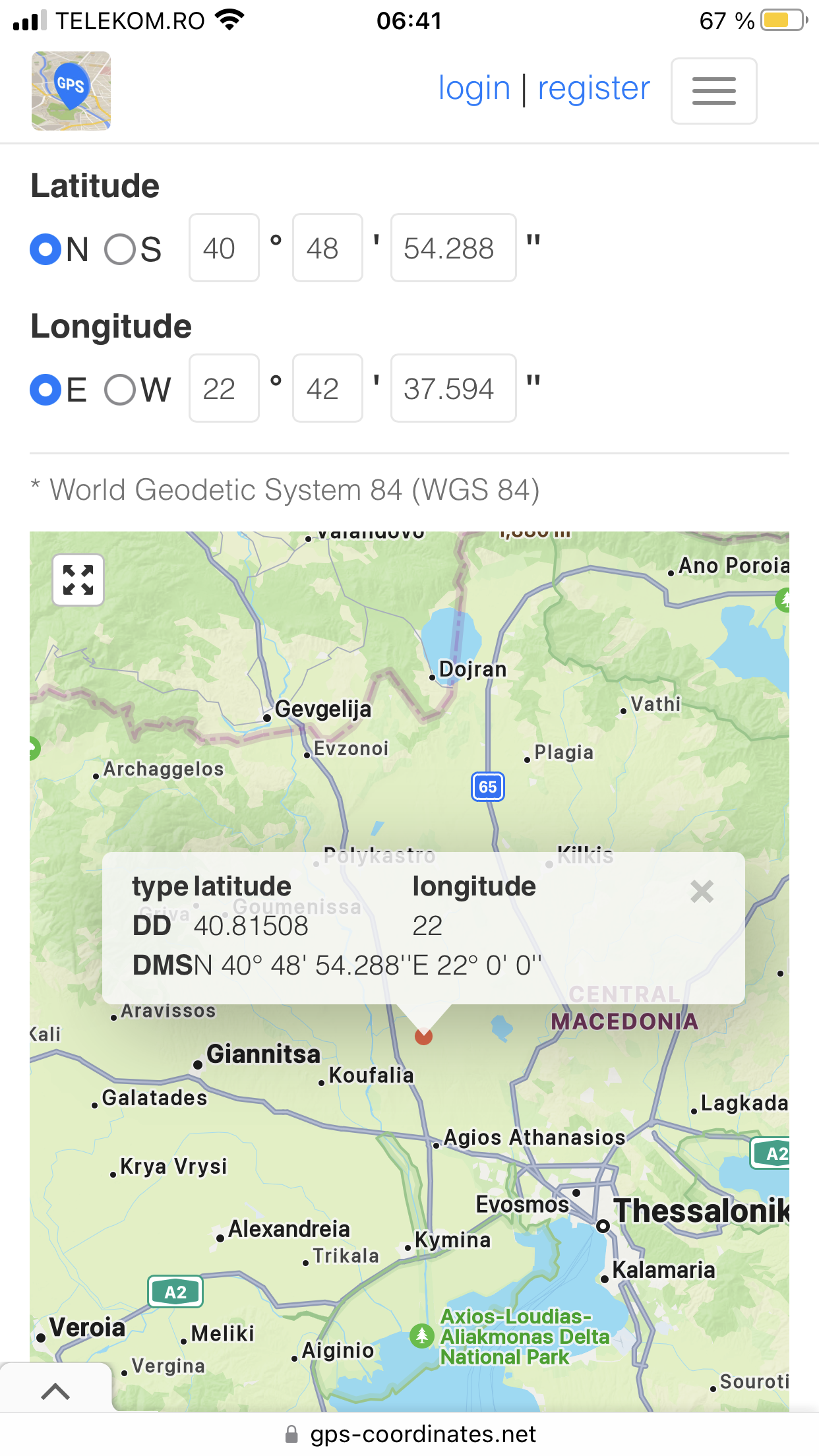Edit the latitude seconds field
This screenshot has width=819, height=1456.
tap(453, 248)
